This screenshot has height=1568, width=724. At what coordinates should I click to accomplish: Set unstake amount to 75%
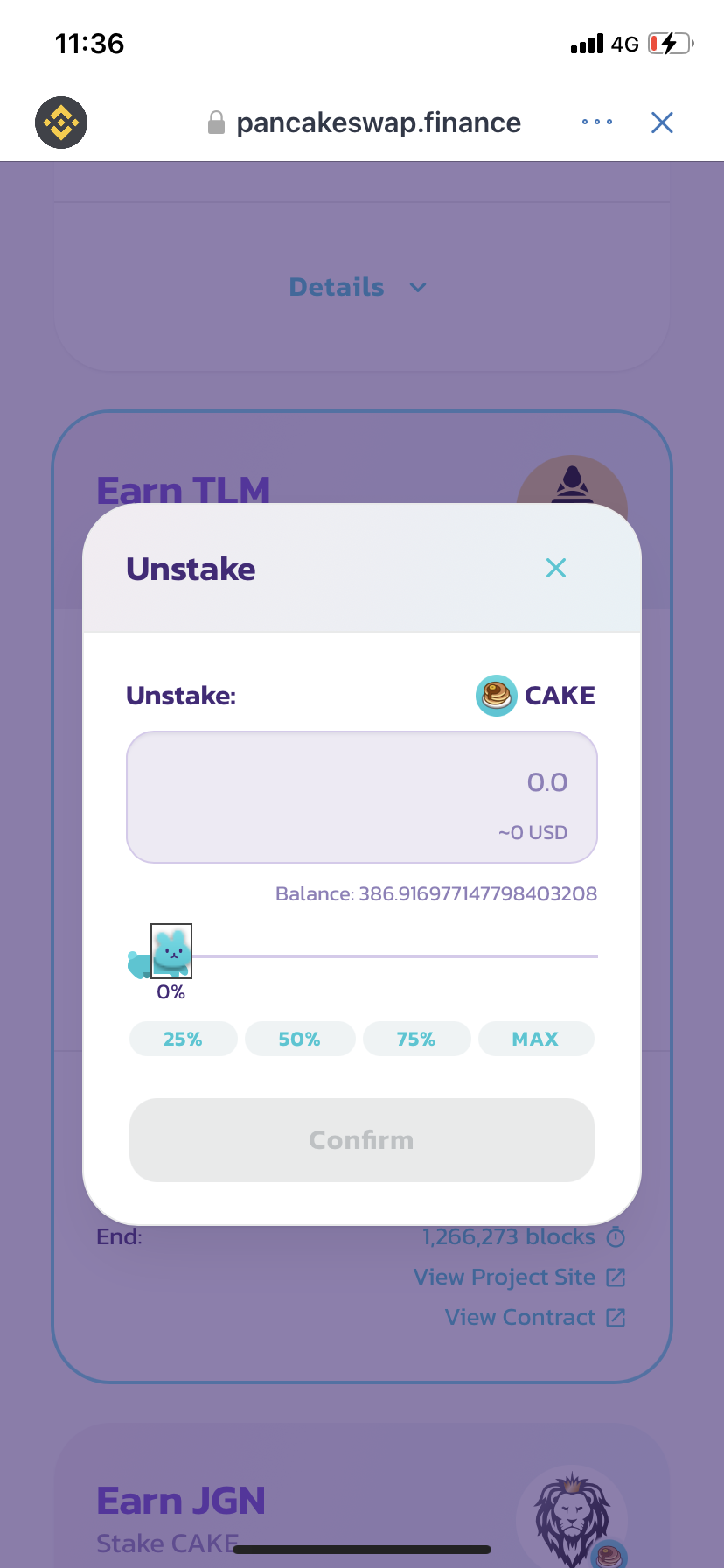(x=416, y=1039)
